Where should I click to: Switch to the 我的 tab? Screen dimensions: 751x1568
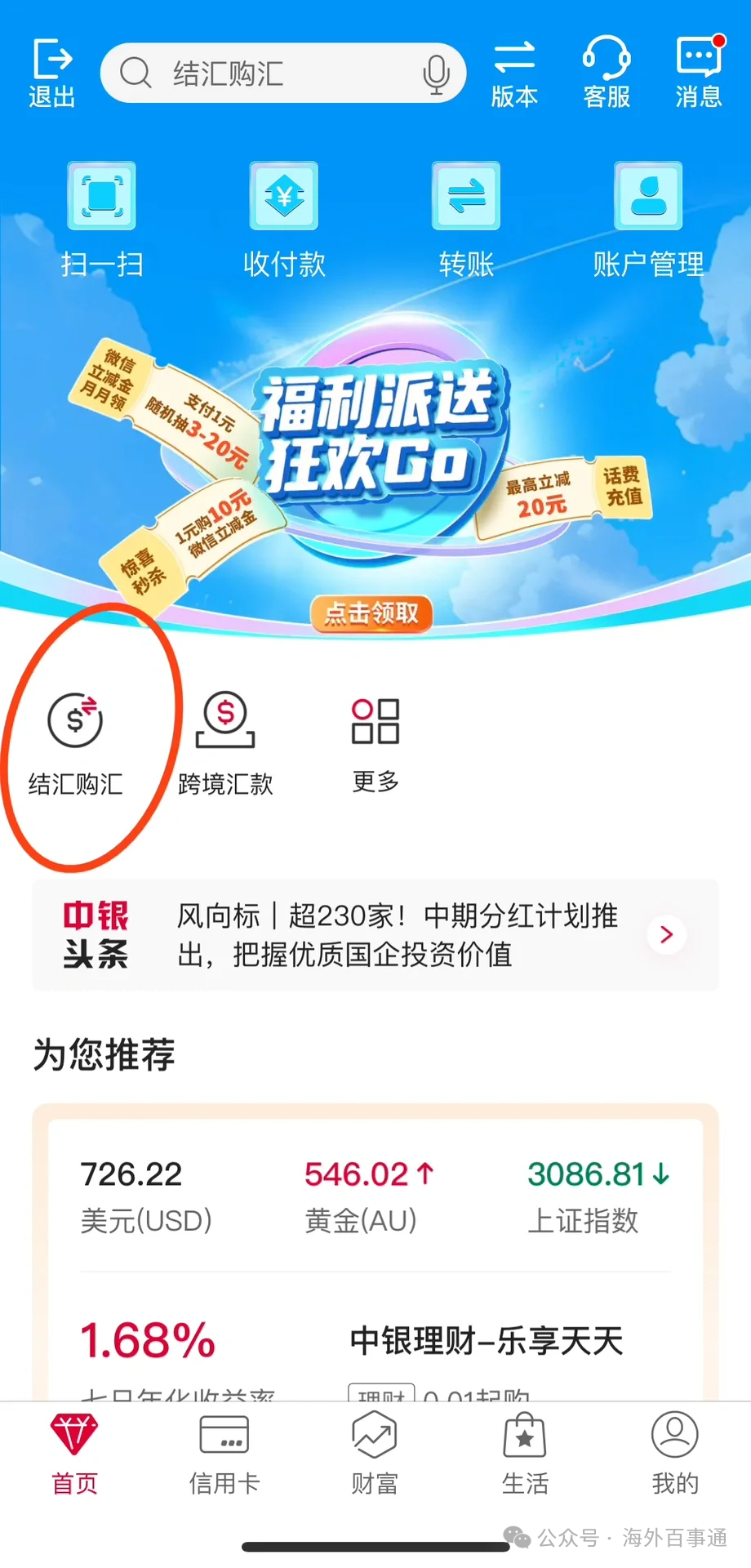click(675, 1455)
